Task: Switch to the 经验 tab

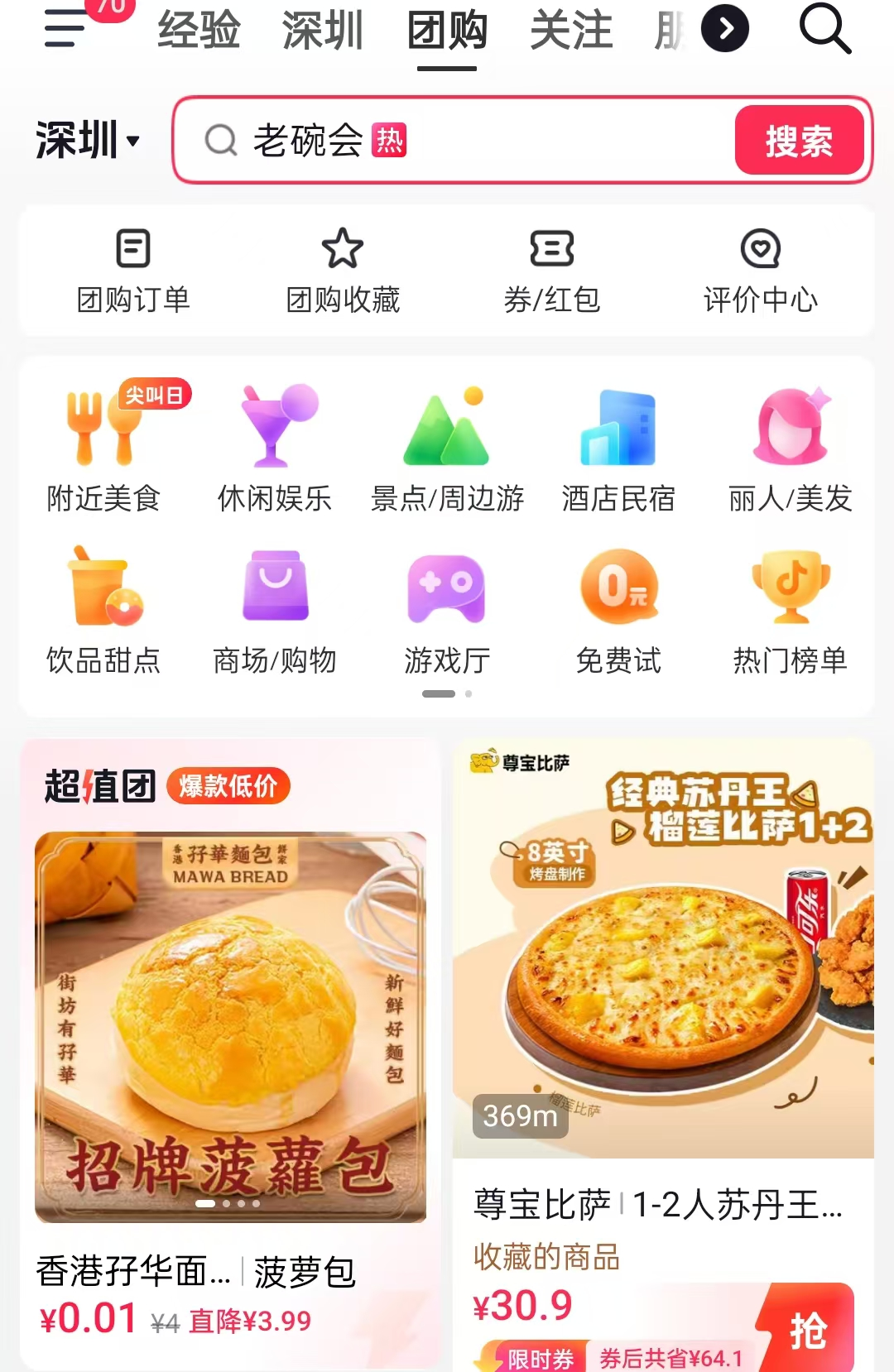Action: (199, 31)
